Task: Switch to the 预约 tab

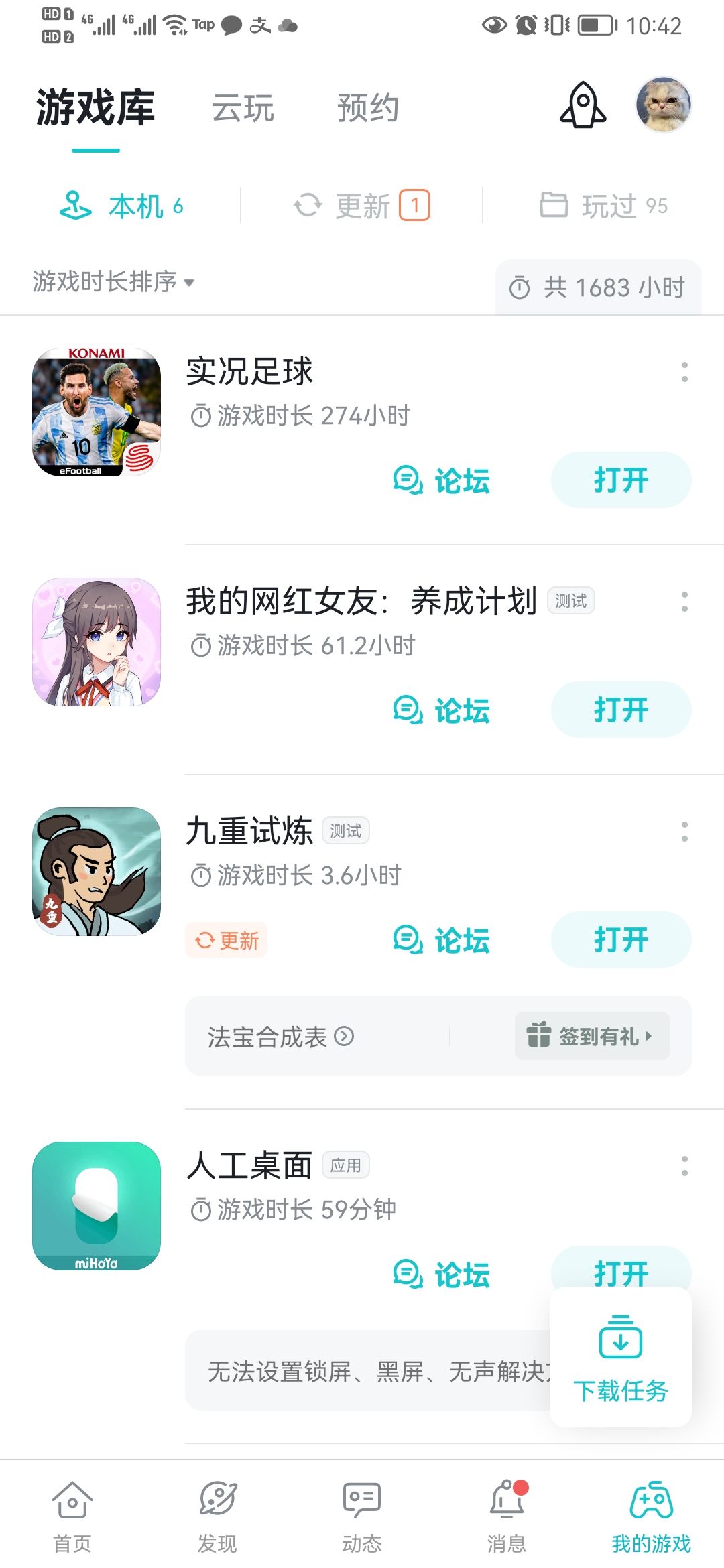Action: click(x=368, y=108)
